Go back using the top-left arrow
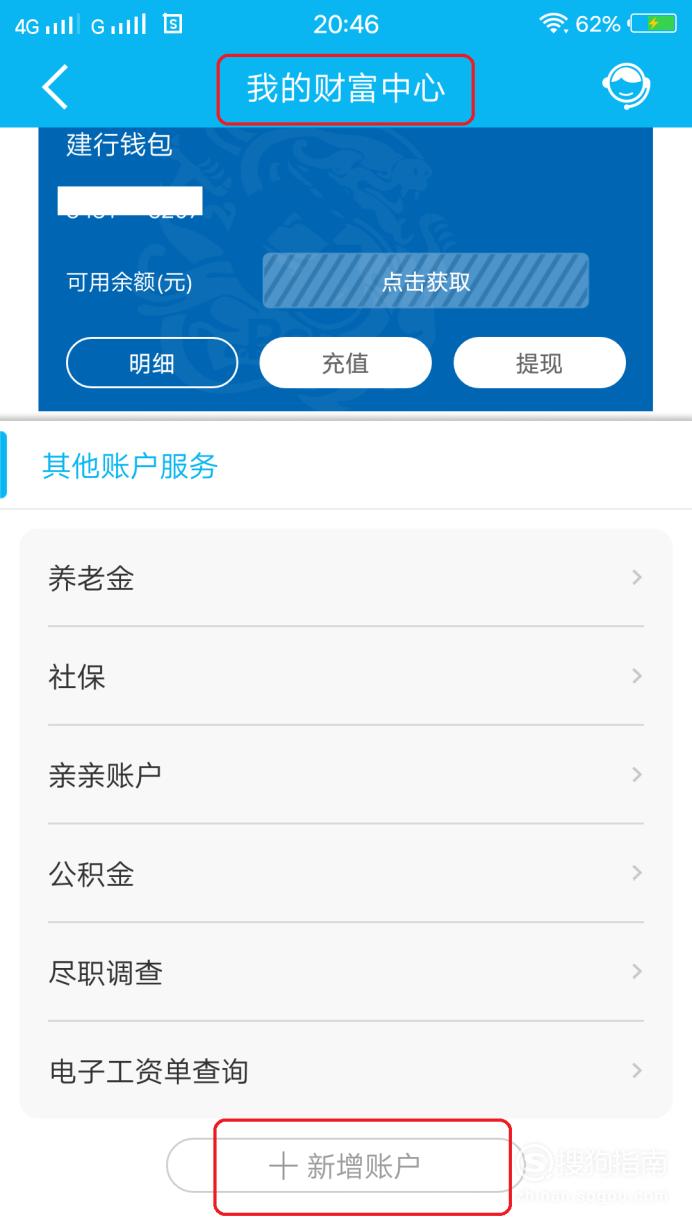The width and height of the screenshot is (692, 1230). (55, 88)
